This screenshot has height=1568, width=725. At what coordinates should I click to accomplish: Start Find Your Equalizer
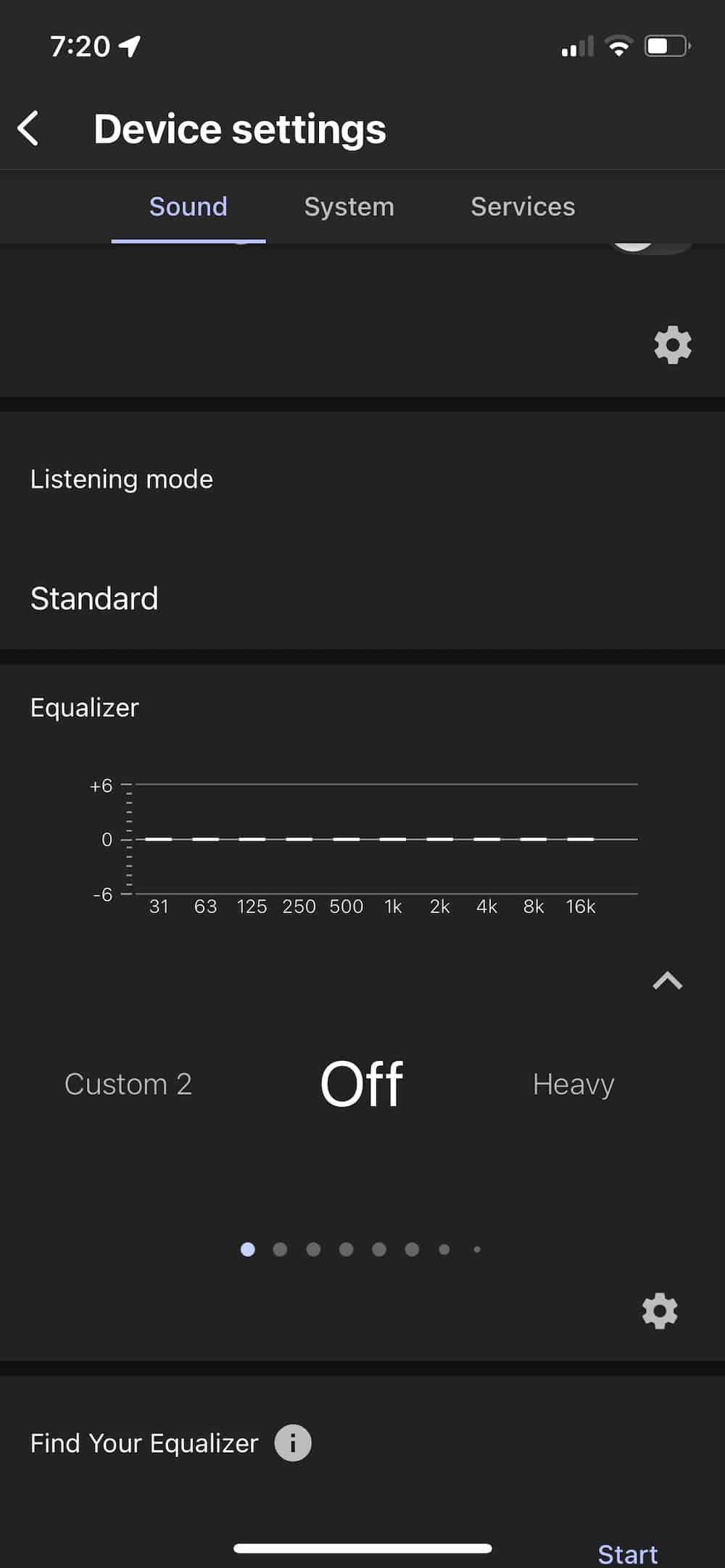[x=628, y=1554]
